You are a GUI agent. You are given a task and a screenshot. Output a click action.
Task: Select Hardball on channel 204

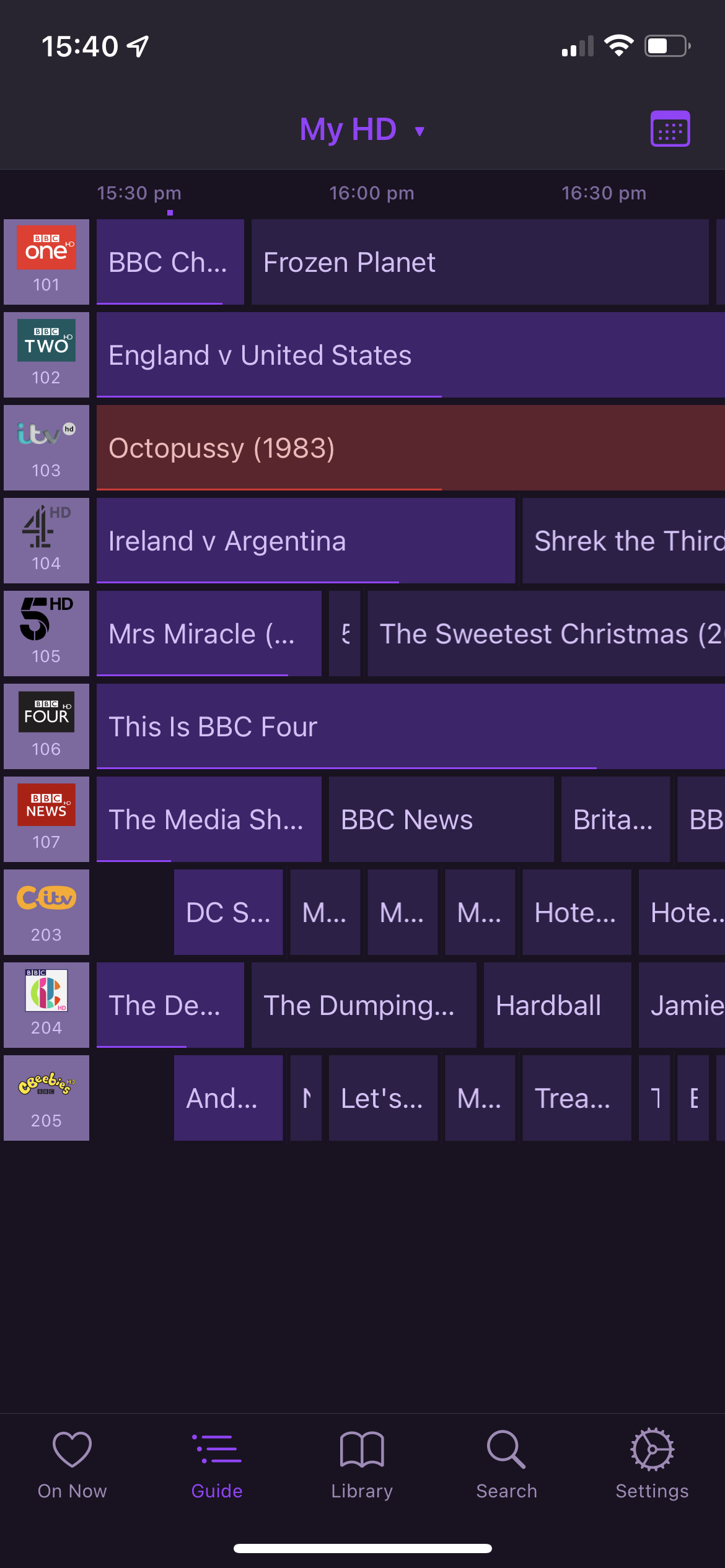pyautogui.click(x=557, y=1005)
